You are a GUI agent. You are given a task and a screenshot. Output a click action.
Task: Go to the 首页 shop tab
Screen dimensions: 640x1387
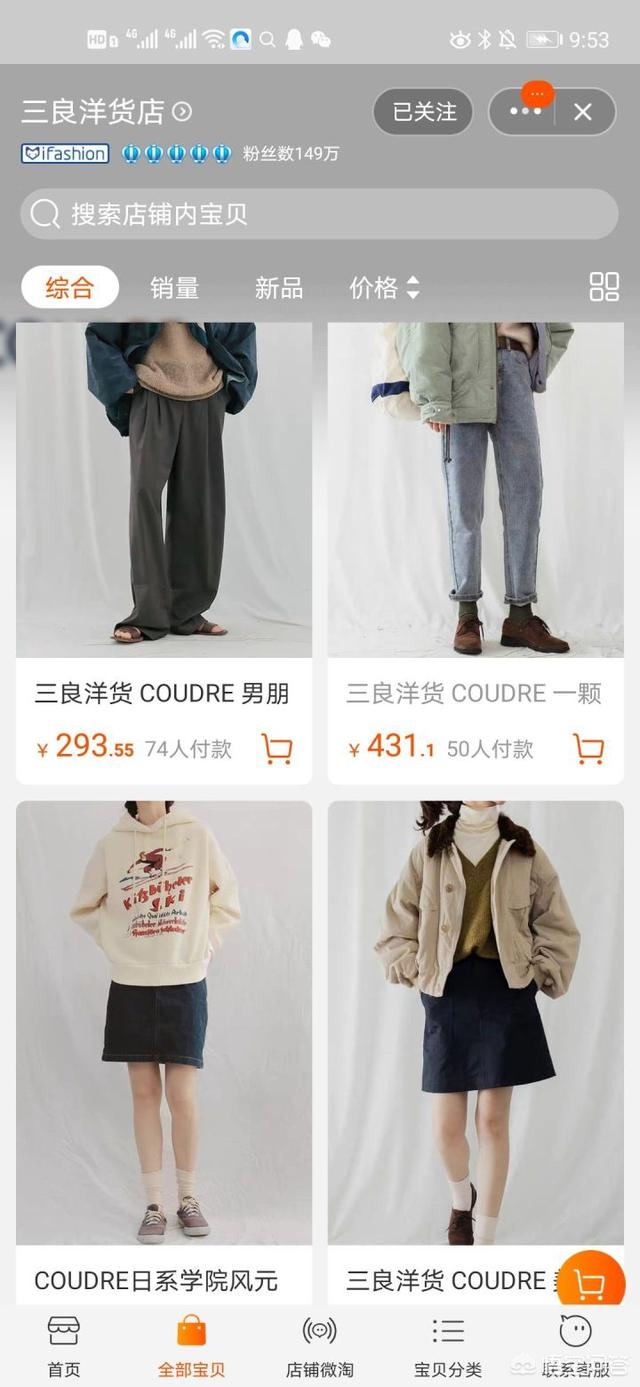tap(64, 1346)
